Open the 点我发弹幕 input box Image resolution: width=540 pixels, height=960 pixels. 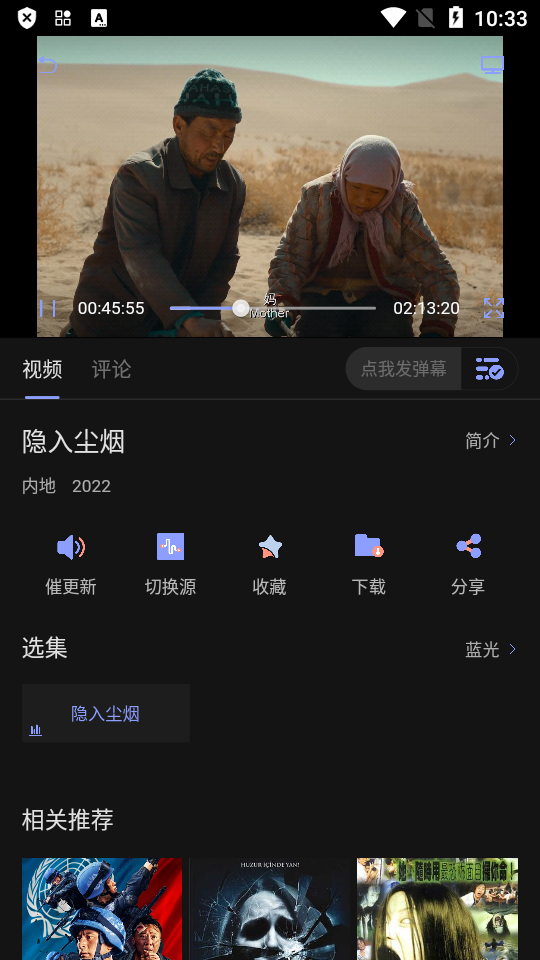(403, 369)
